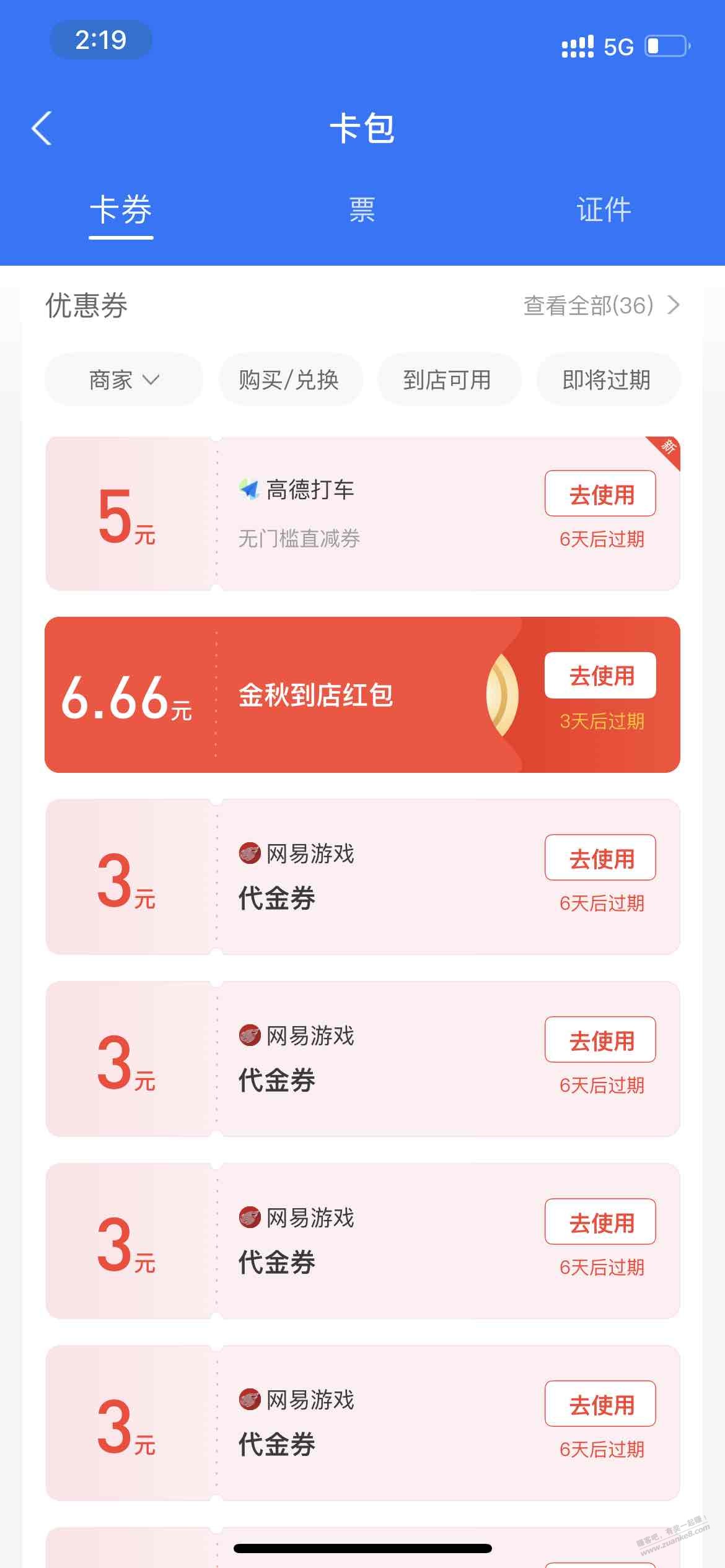Select the 卡券 tab
The image size is (725, 1568).
[x=121, y=209]
